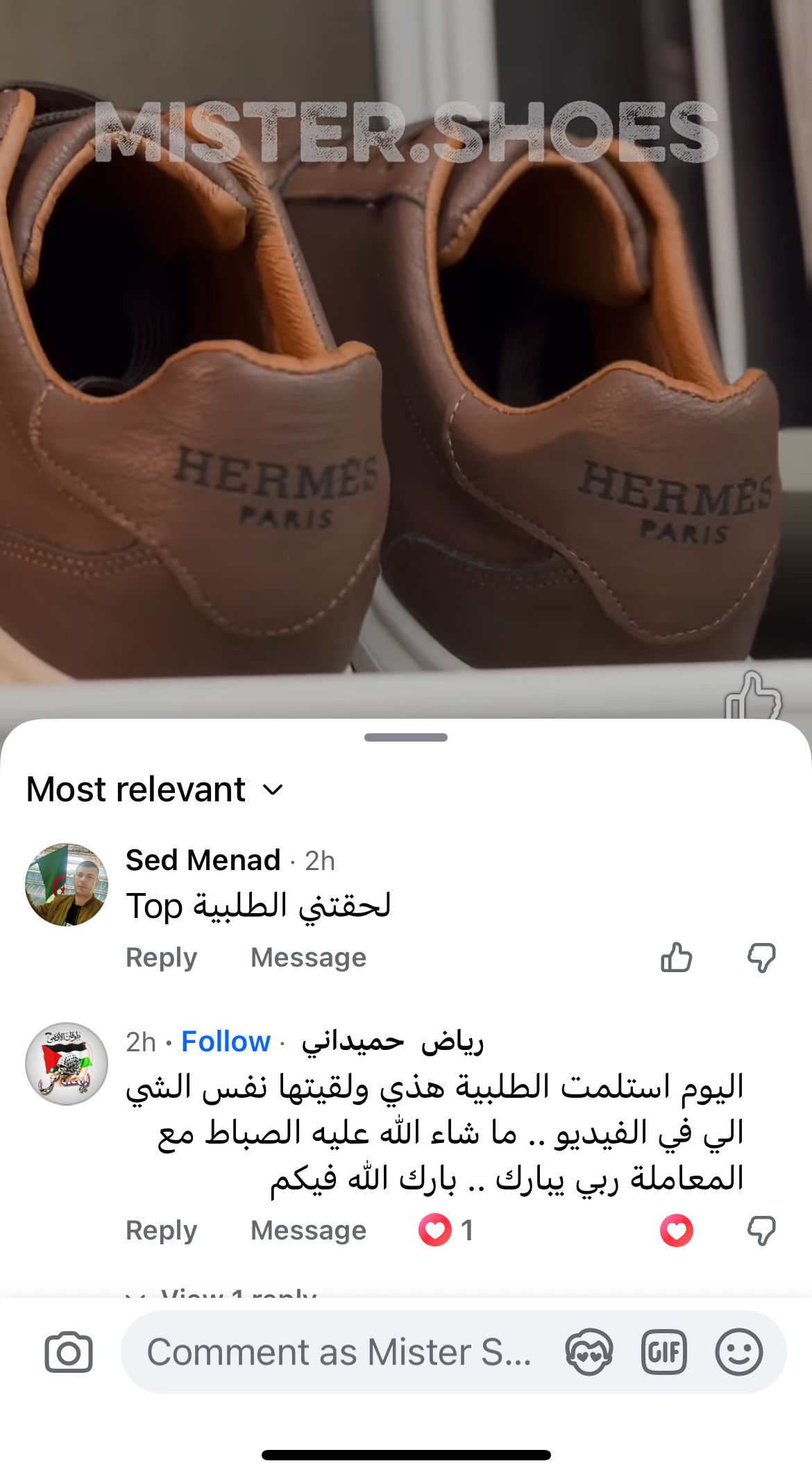Like Sed Menad's comment
The image size is (812, 1477).
pyautogui.click(x=676, y=958)
